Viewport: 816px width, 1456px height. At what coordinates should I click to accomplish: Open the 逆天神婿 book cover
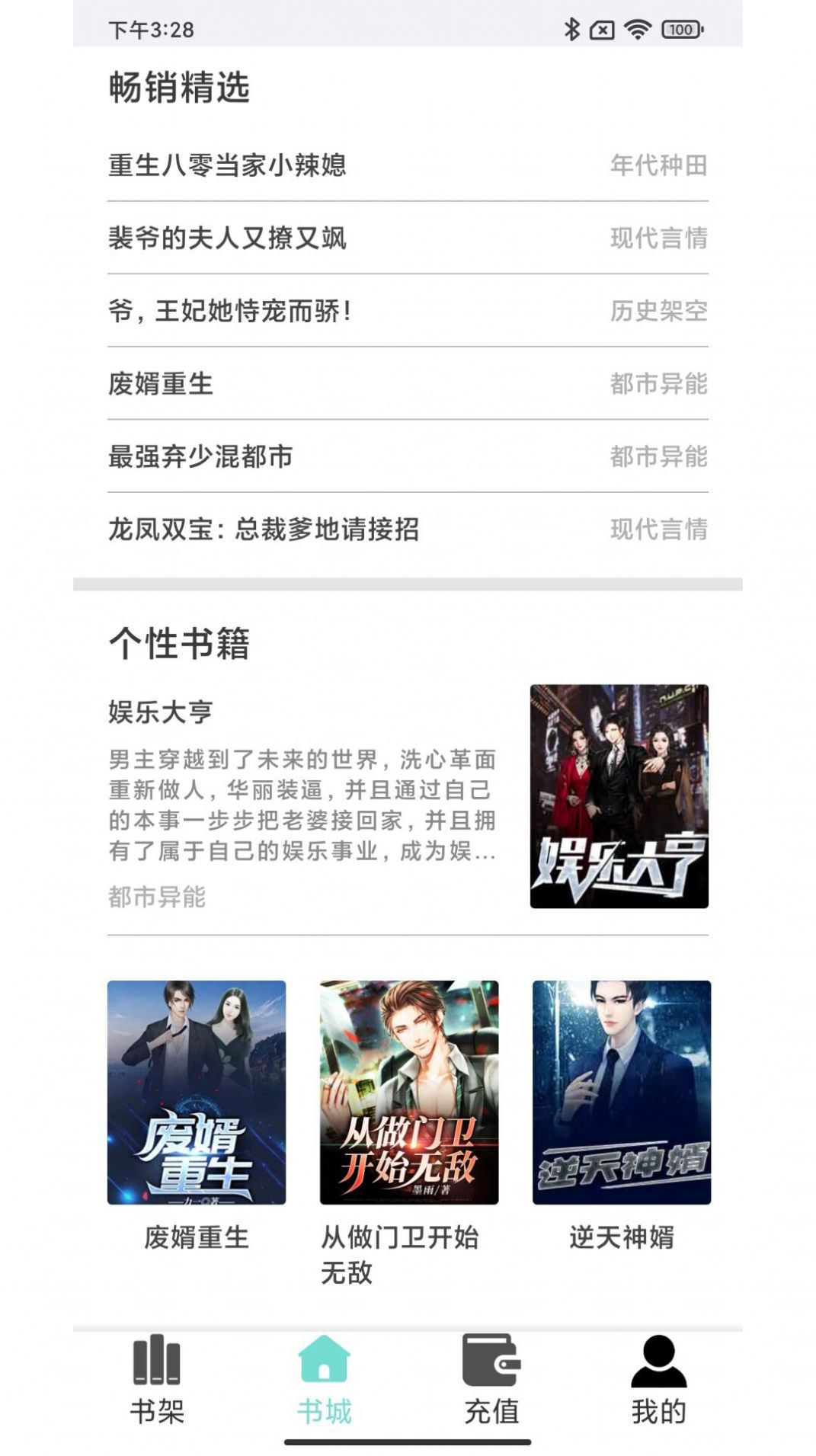pos(621,1090)
